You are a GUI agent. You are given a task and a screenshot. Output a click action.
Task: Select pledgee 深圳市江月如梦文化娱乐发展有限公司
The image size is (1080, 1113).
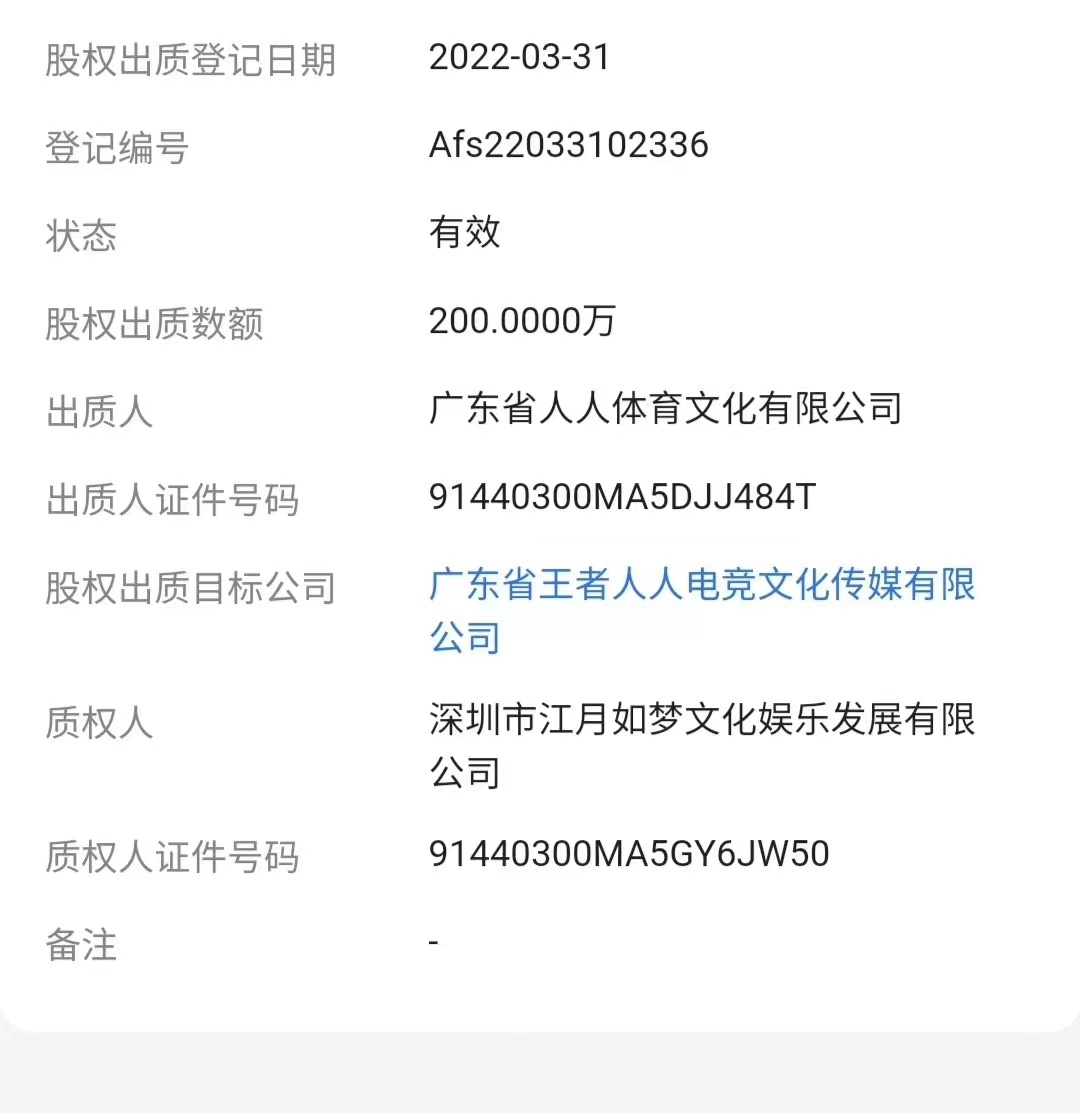[x=700, y=720]
